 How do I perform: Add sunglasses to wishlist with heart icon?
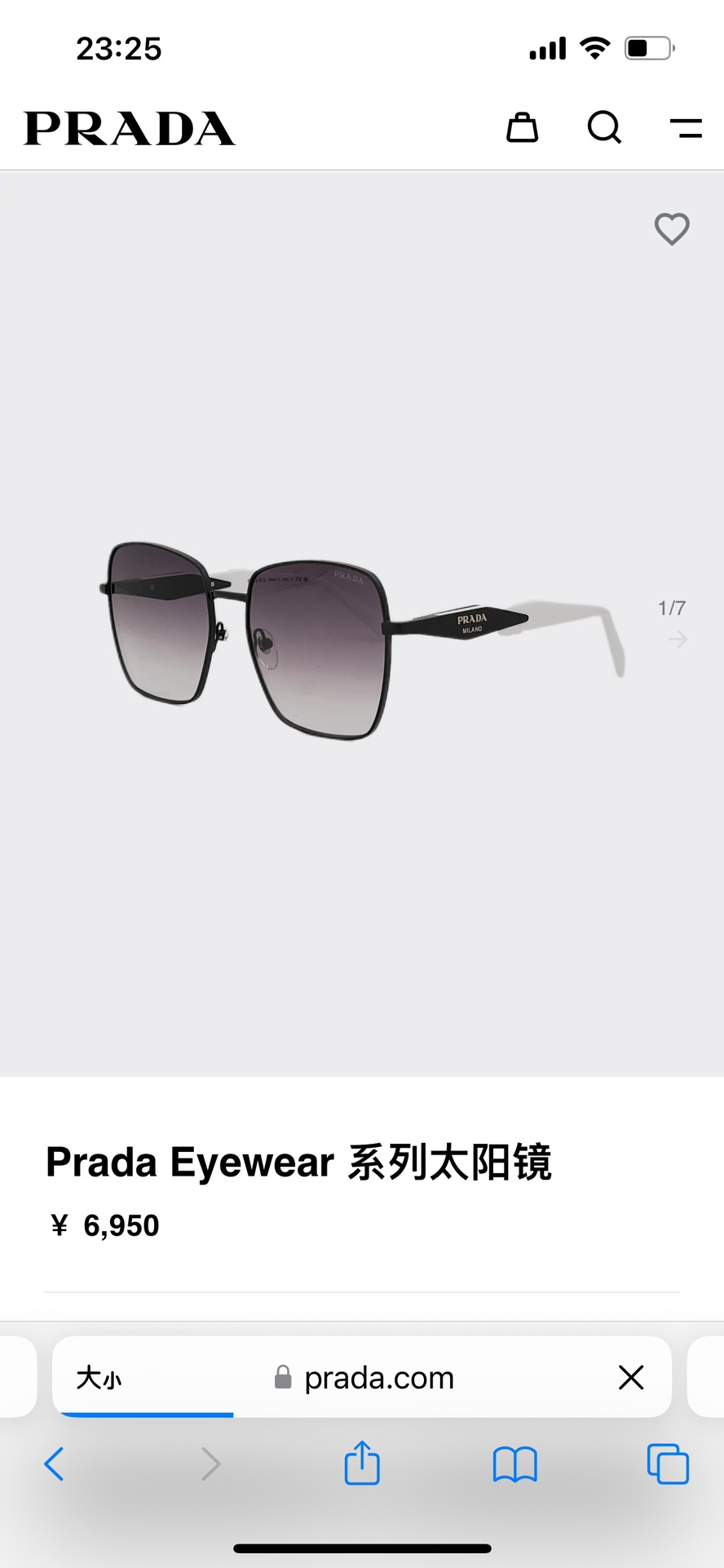pyautogui.click(x=672, y=228)
